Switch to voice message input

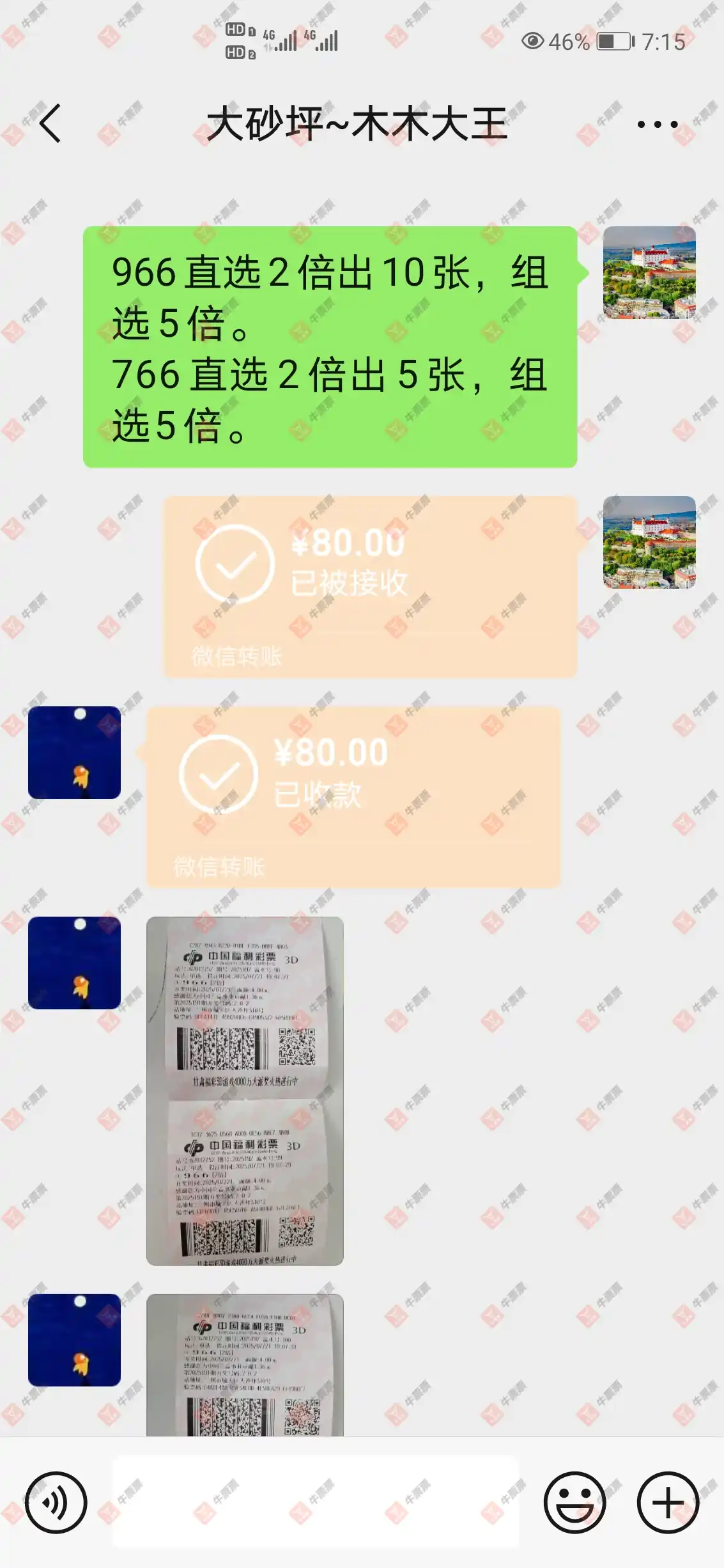(x=56, y=1502)
